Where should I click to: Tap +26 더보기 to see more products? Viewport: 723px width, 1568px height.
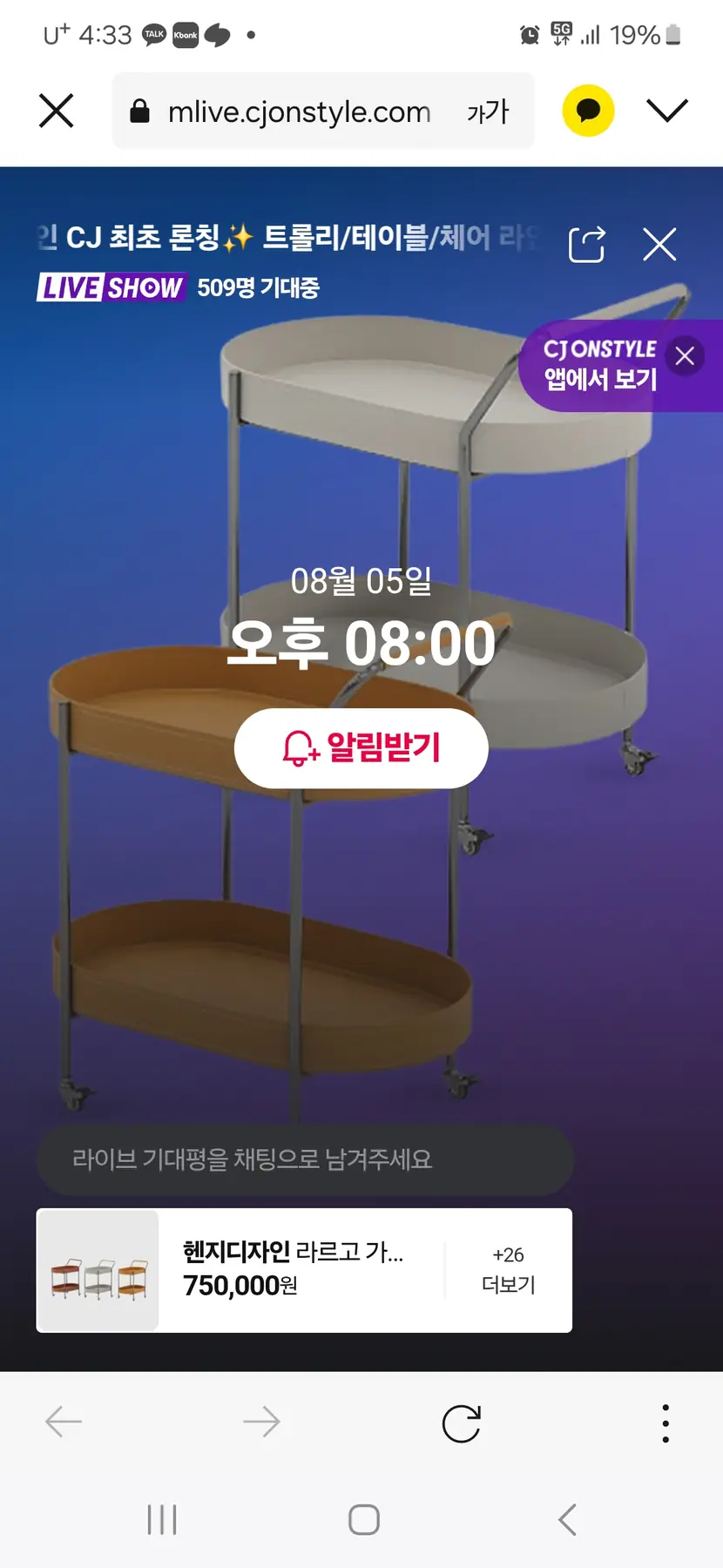click(509, 1270)
